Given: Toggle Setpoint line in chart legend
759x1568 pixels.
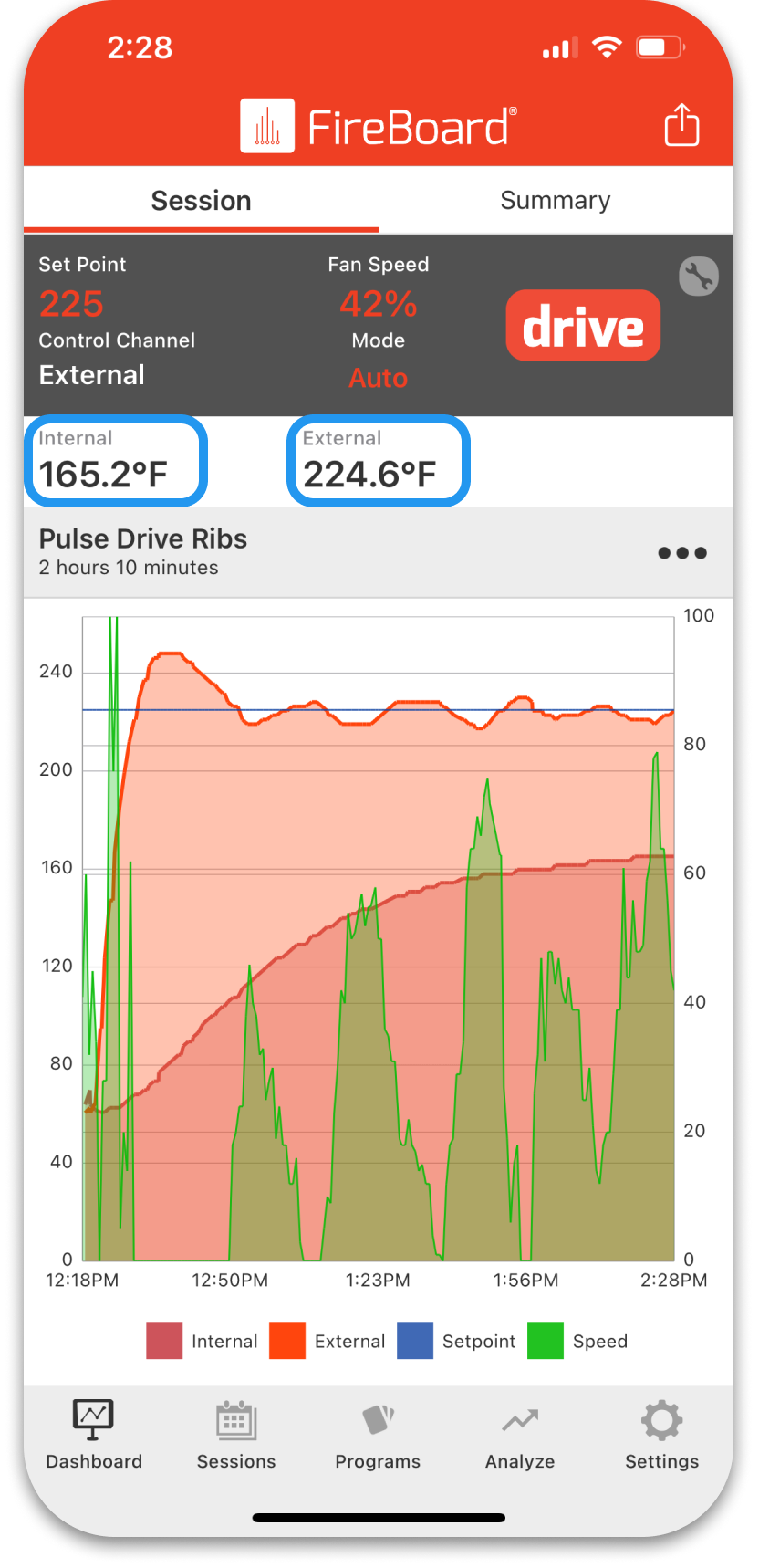Looking at the screenshot, I should (x=456, y=1341).
